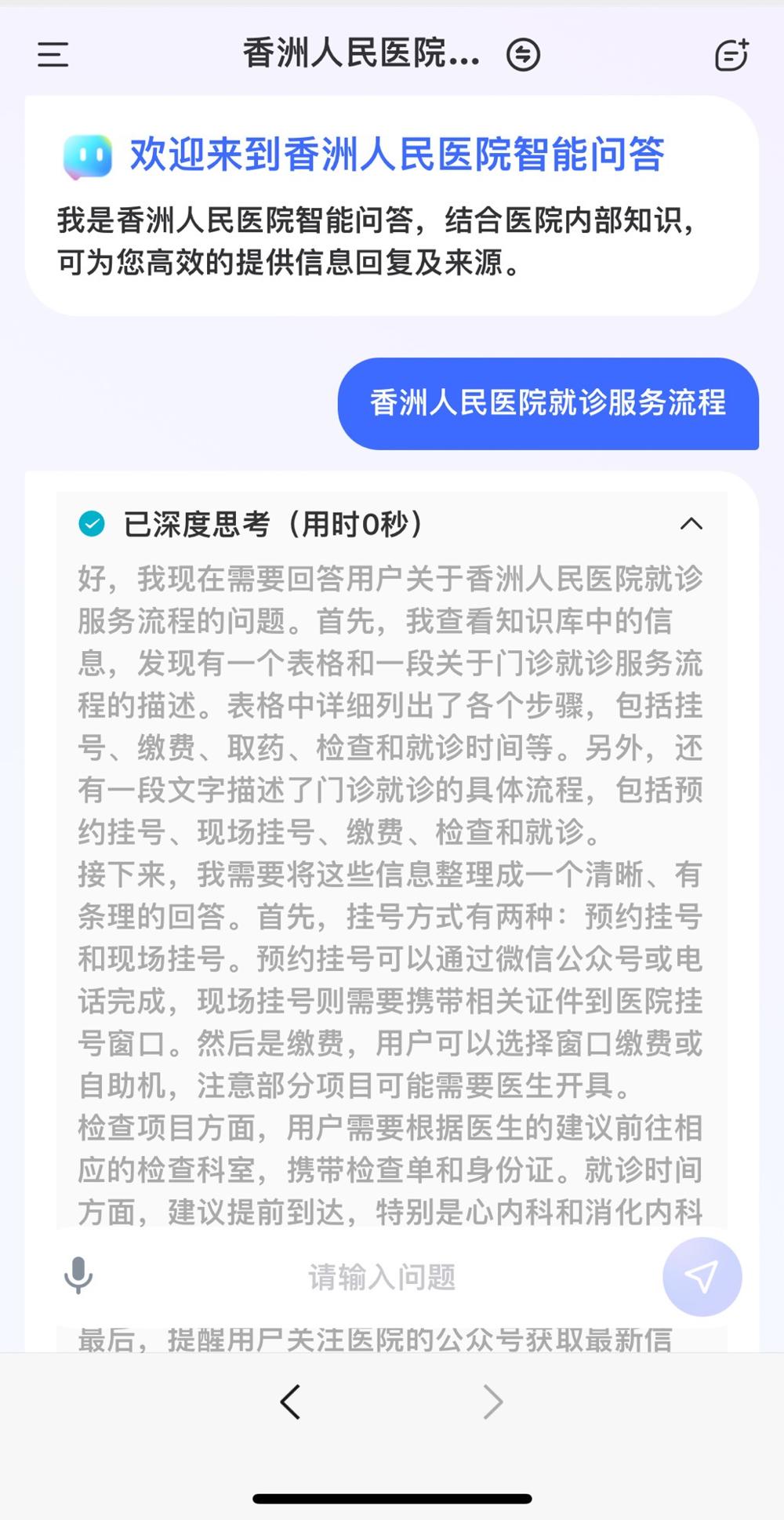
Task: Focus the question input field
Action: coord(382,1278)
